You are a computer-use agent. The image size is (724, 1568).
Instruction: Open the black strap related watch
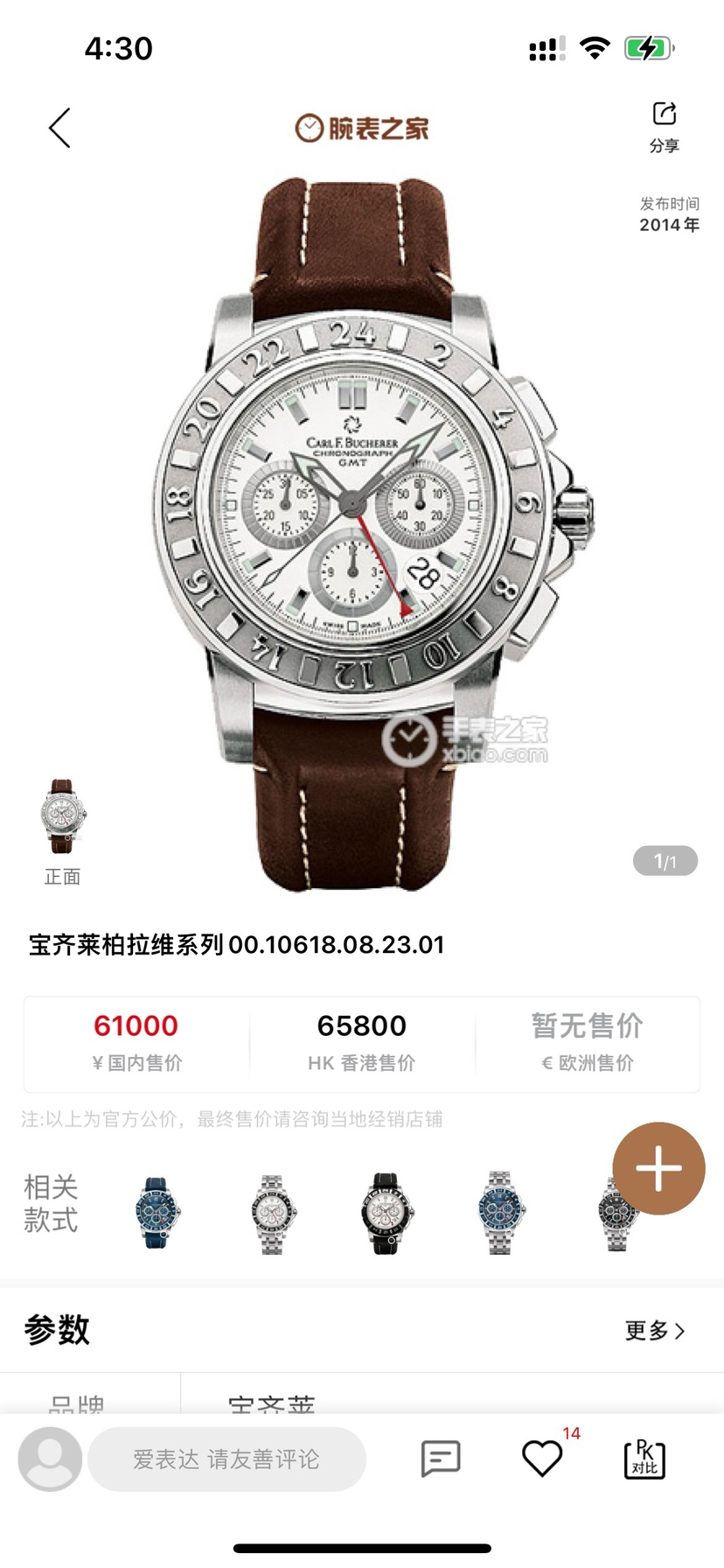(x=386, y=1213)
